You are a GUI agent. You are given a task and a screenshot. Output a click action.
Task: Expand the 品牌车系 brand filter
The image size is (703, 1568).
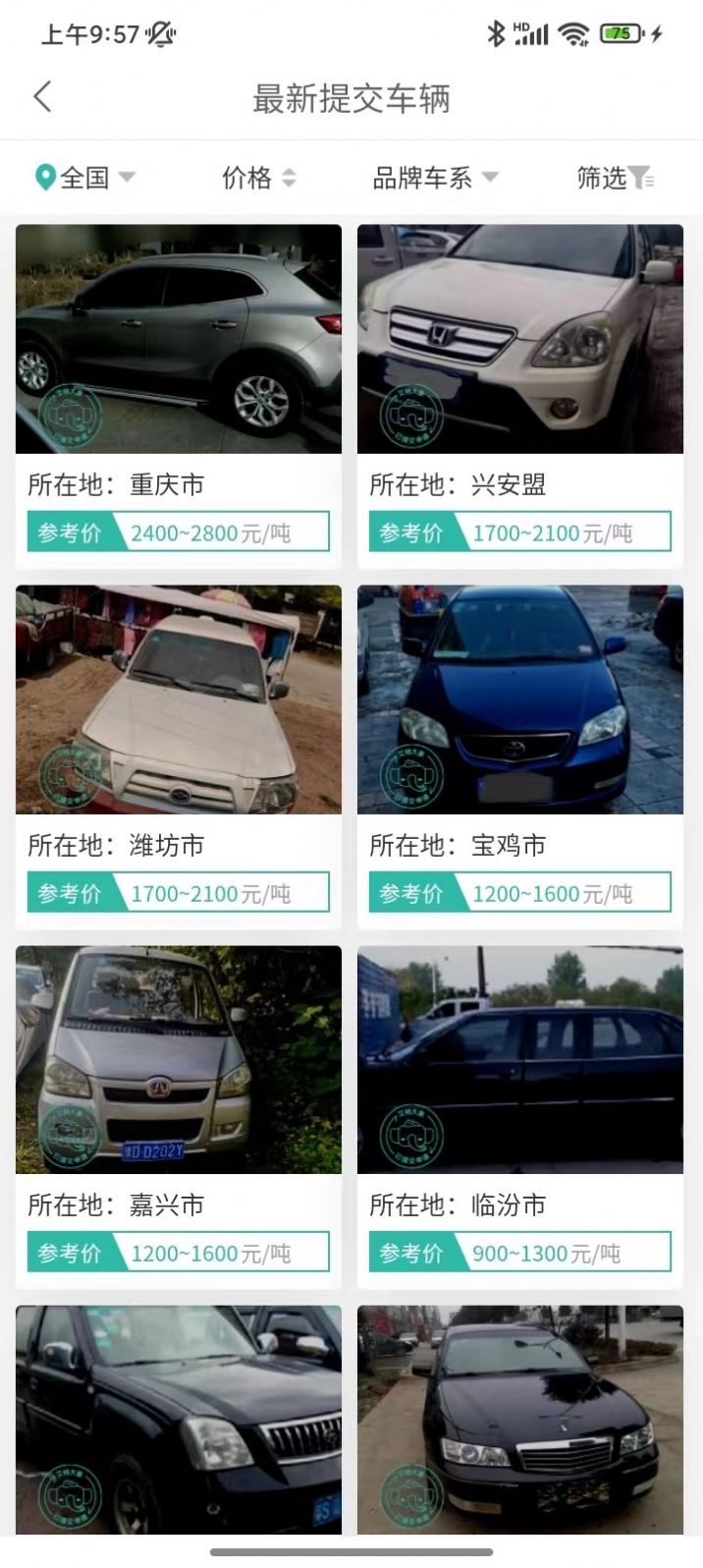point(435,178)
